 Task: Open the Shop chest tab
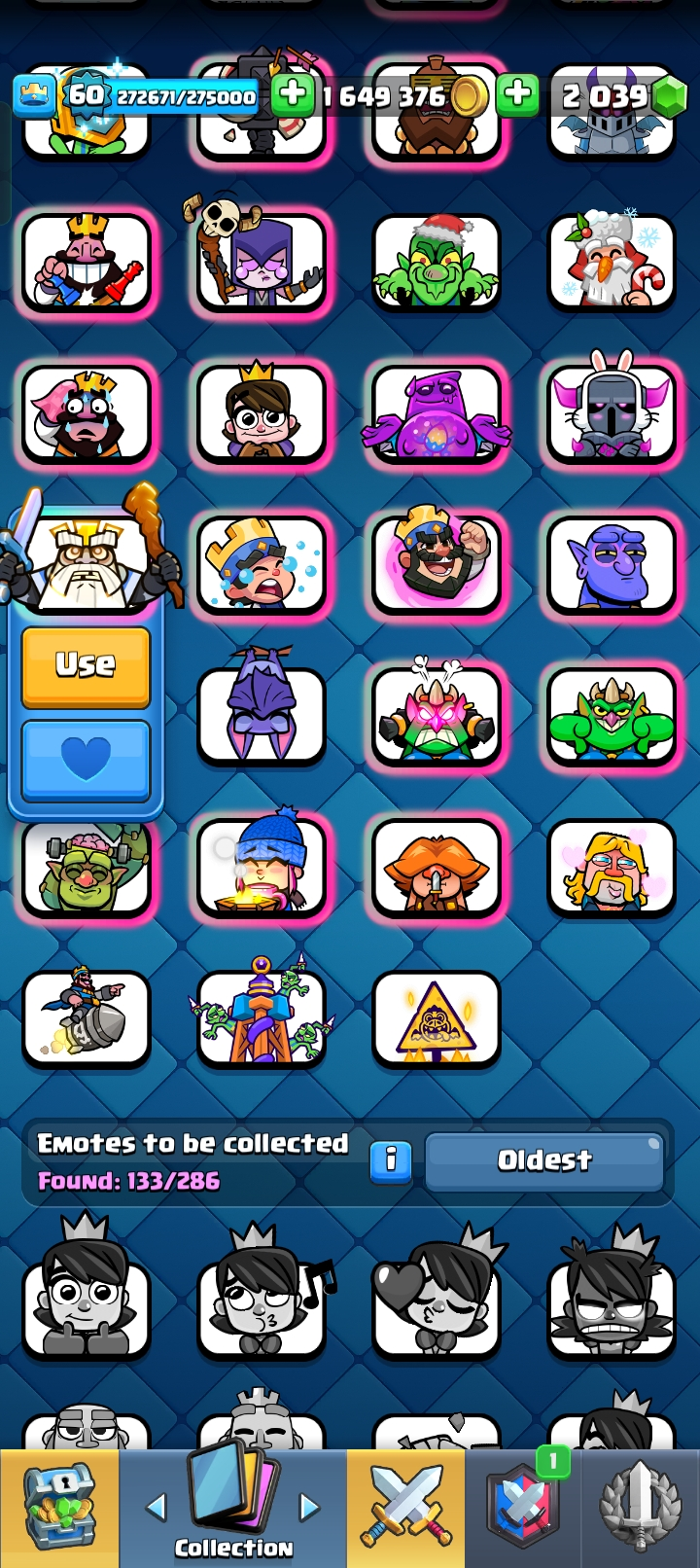(x=59, y=1509)
